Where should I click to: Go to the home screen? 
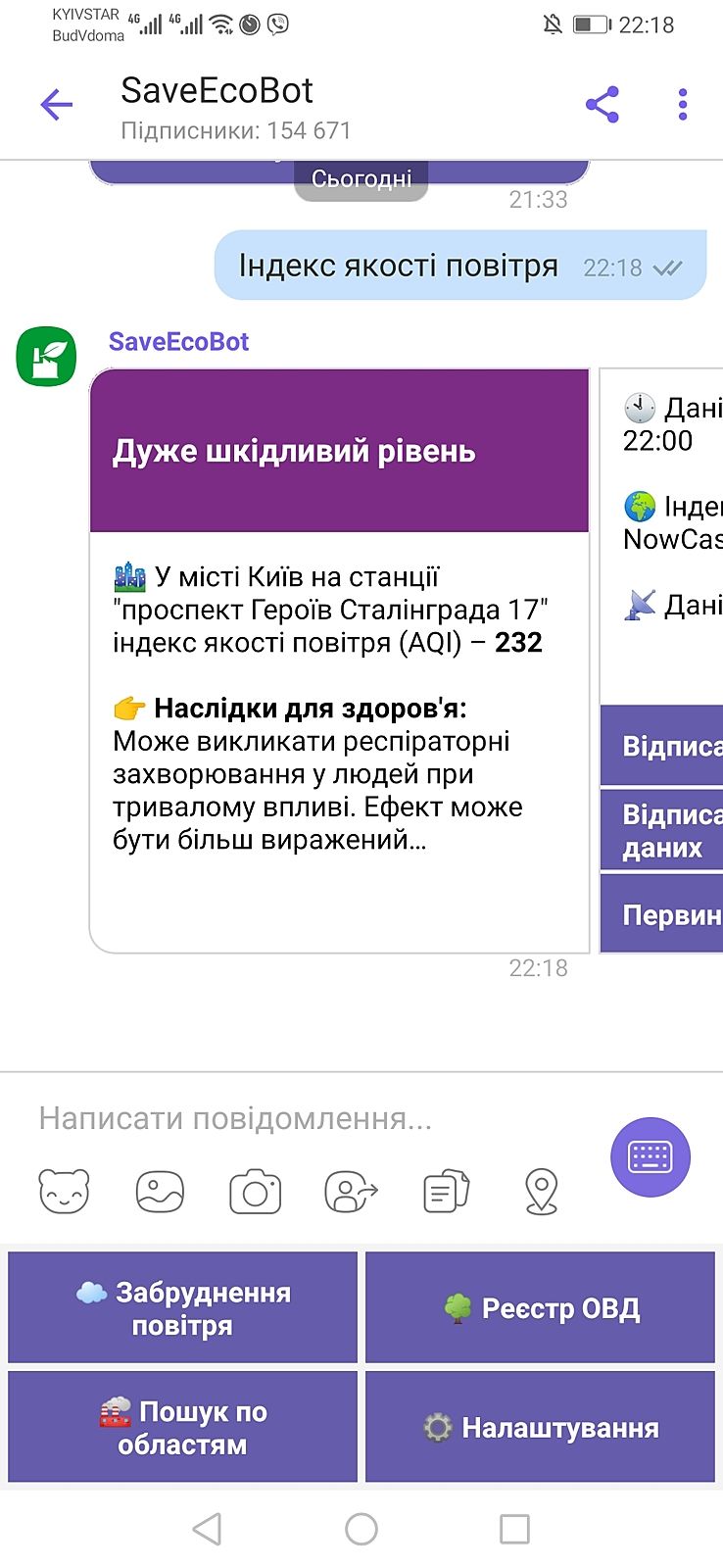click(361, 1529)
